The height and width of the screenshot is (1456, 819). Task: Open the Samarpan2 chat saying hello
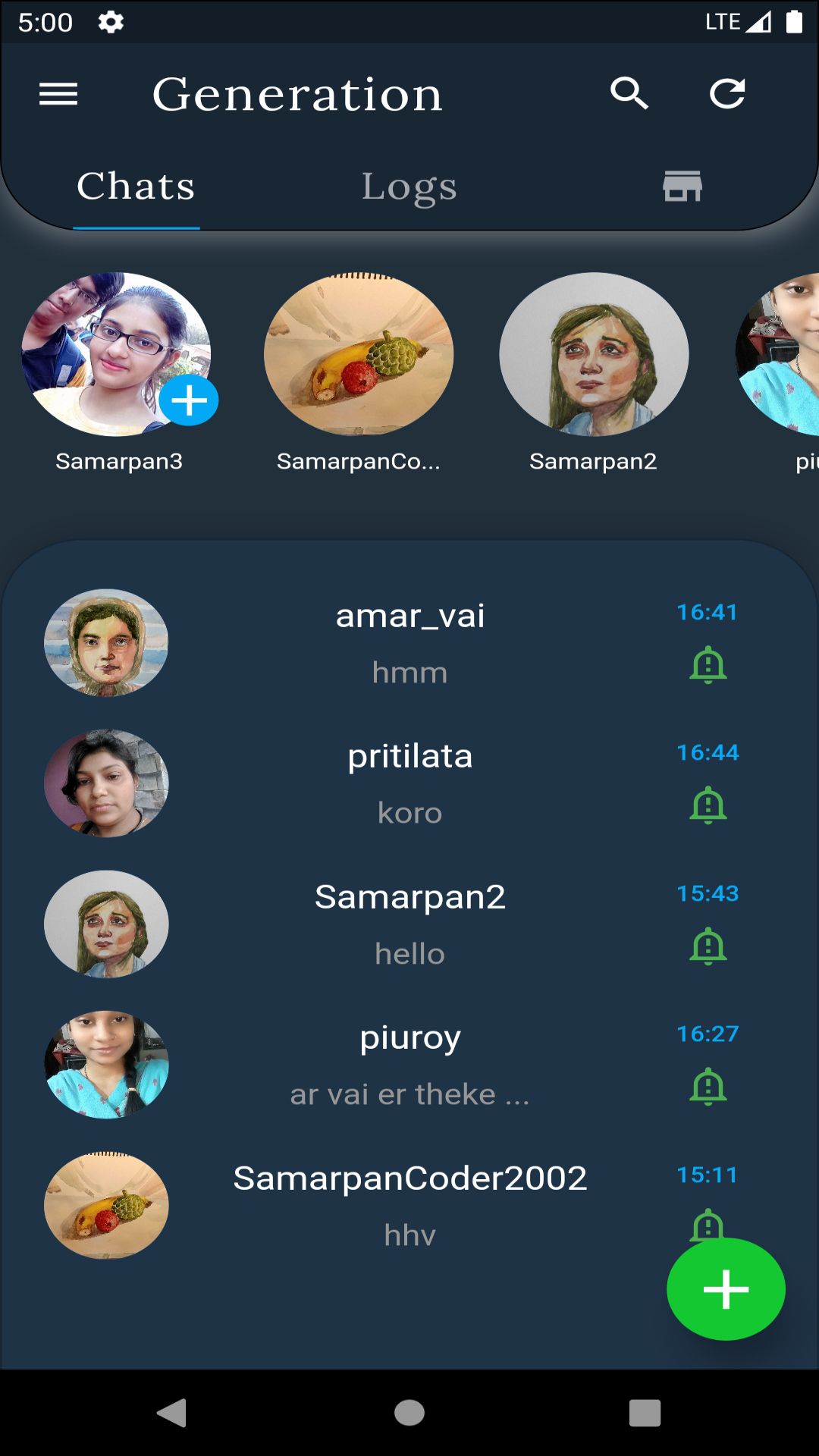coord(409,924)
